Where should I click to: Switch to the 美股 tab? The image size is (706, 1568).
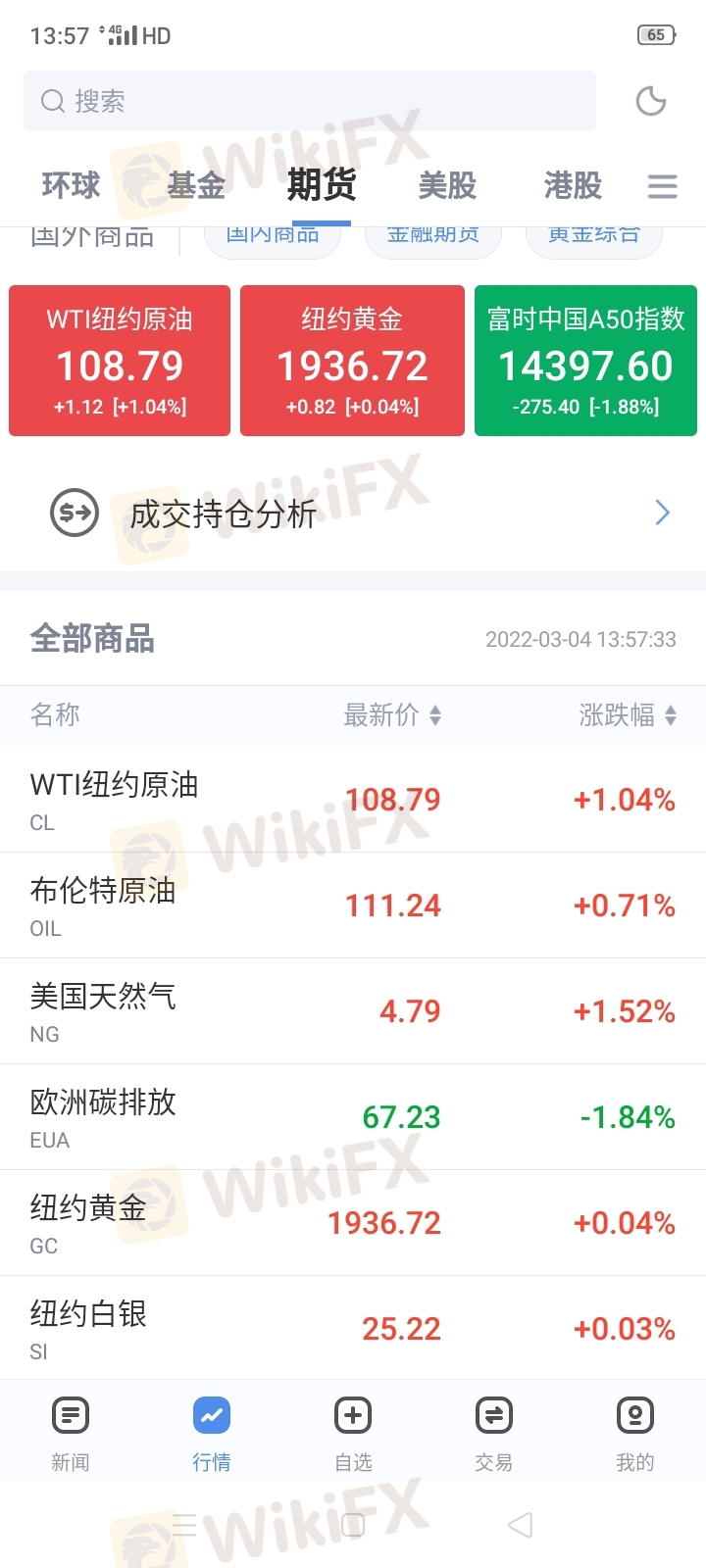pyautogui.click(x=447, y=185)
